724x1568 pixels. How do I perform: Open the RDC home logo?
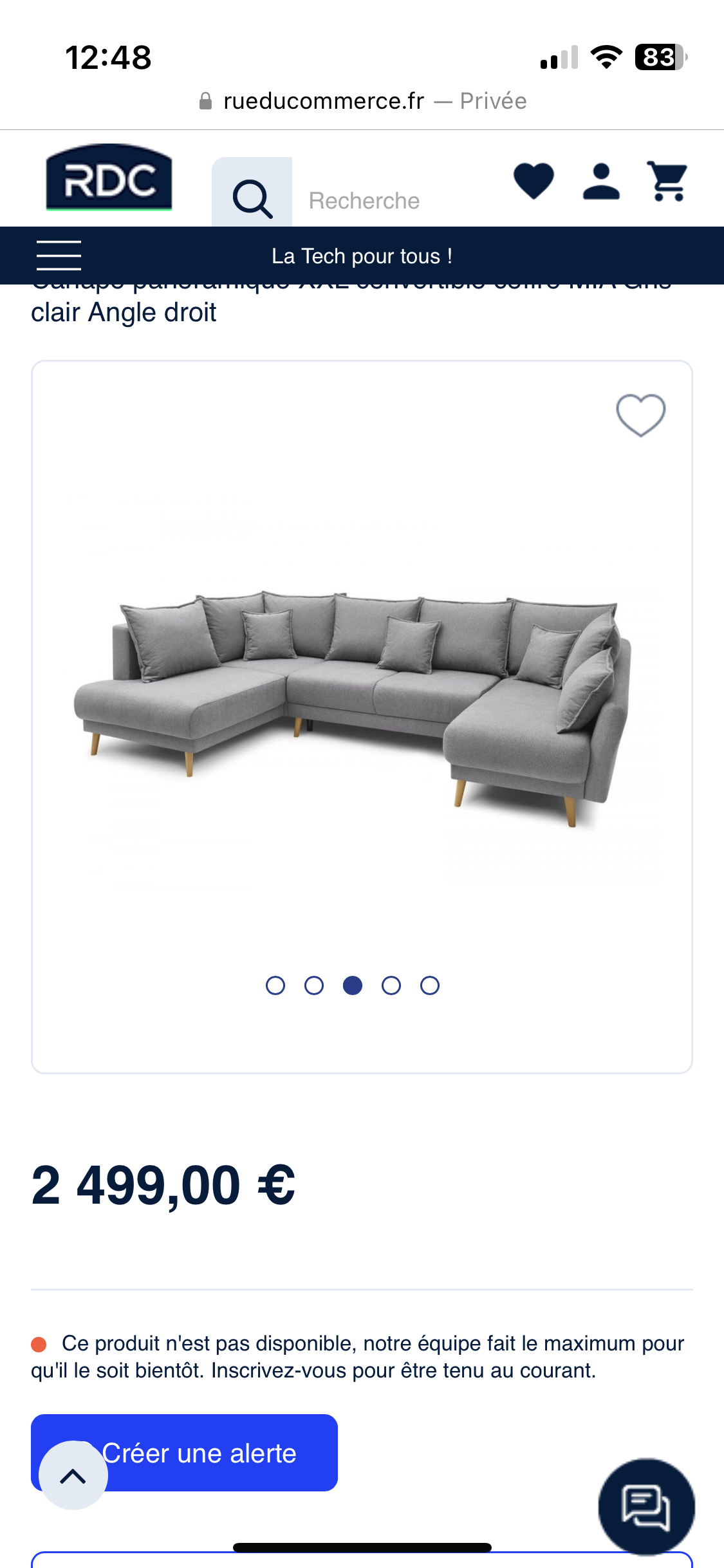pos(109,178)
